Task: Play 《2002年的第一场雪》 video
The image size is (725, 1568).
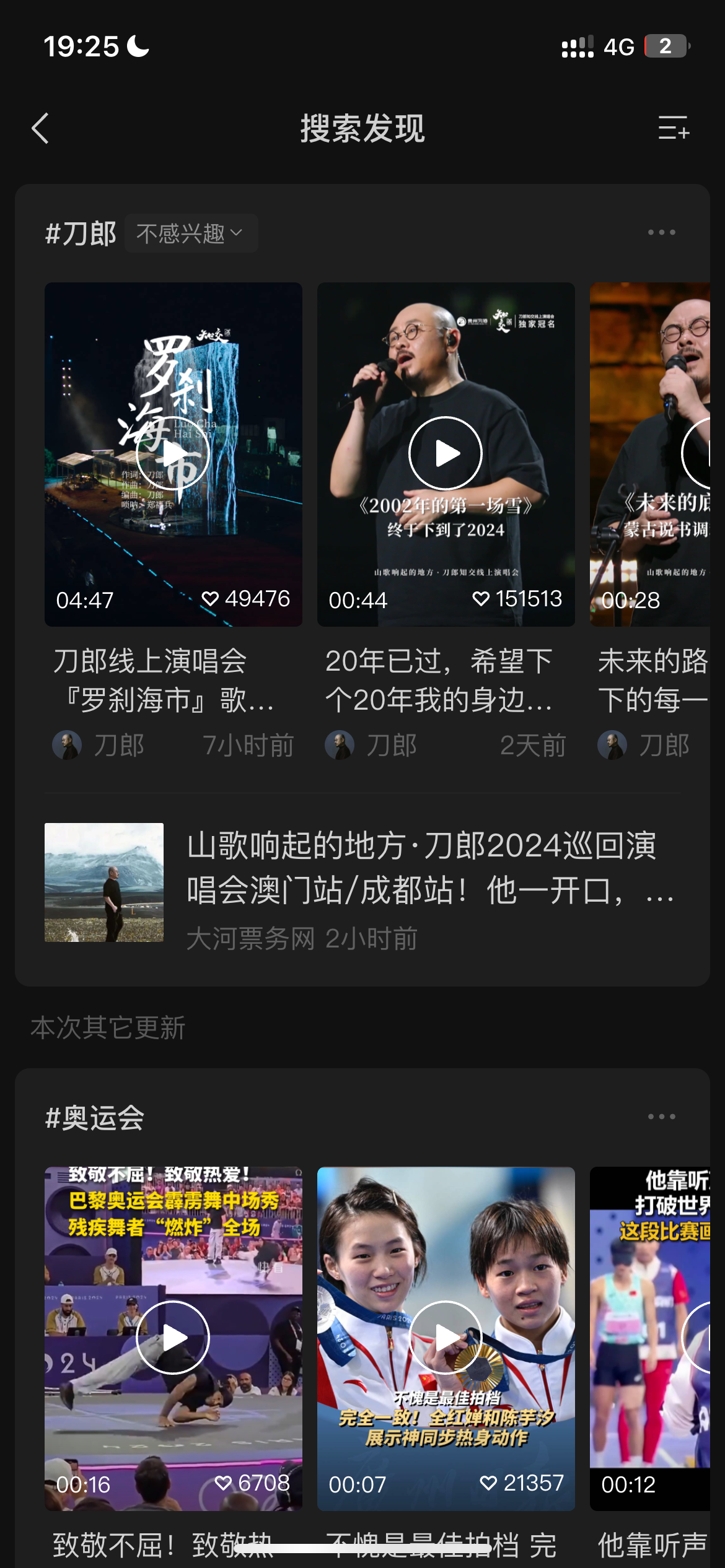Action: pyautogui.click(x=446, y=454)
